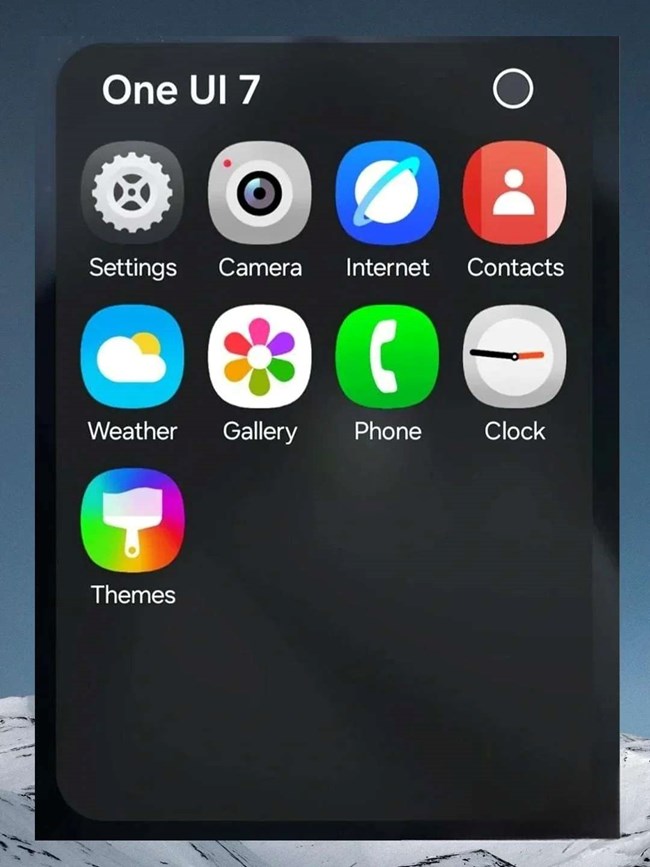
Task: Open the Settings app
Action: [132, 192]
